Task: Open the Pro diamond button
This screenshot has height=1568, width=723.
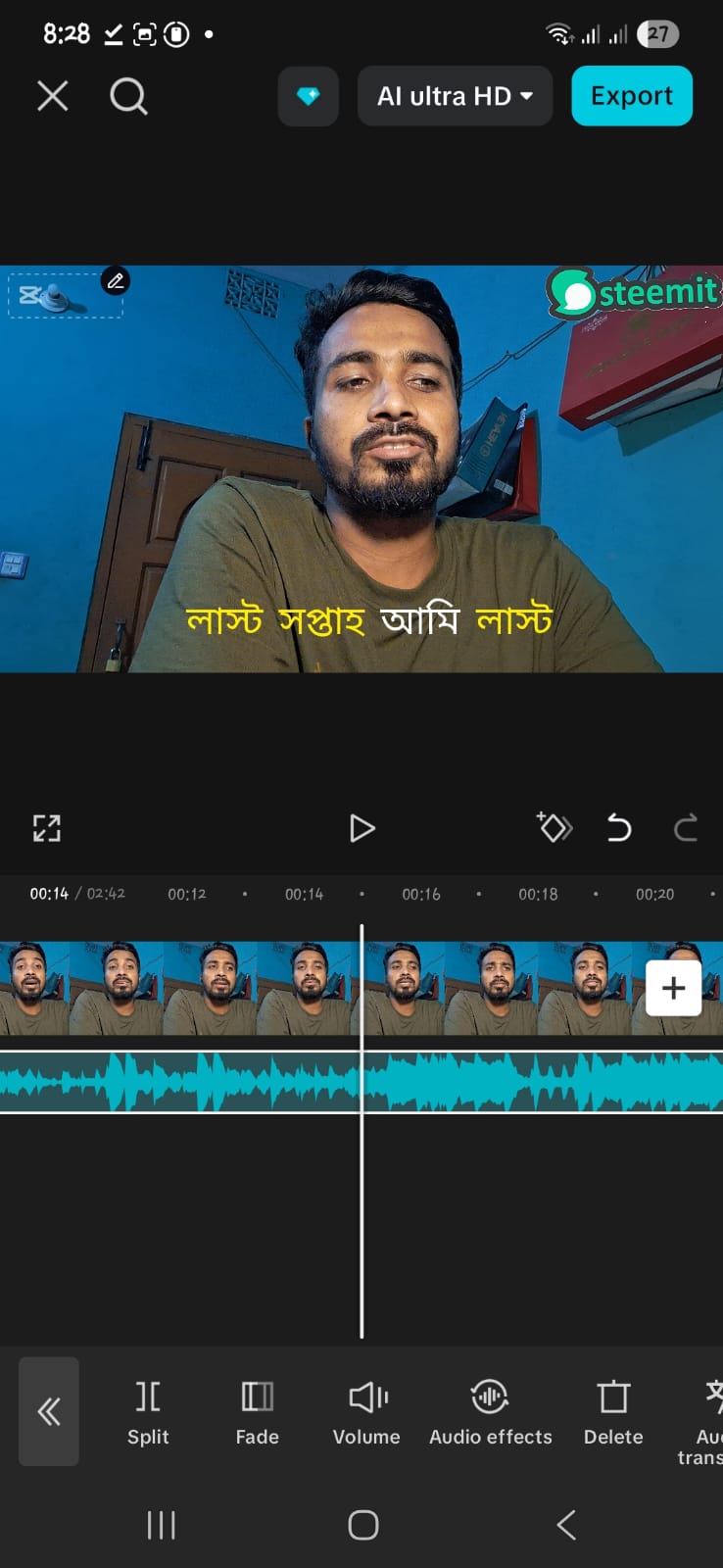Action: point(309,96)
